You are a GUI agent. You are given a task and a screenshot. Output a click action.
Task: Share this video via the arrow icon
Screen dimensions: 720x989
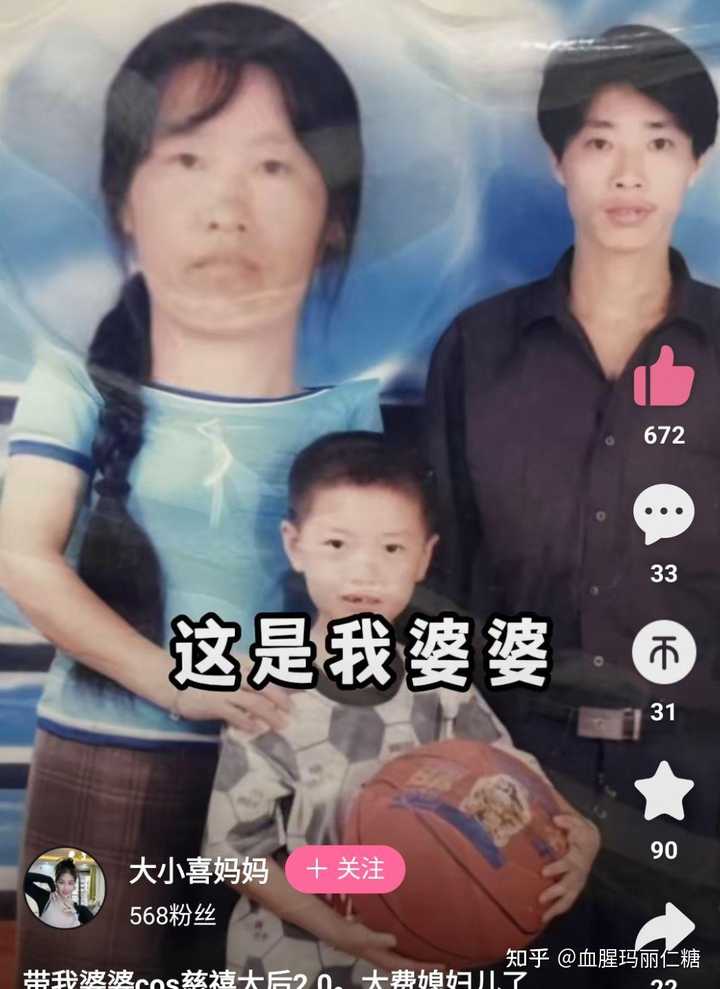tap(665, 927)
